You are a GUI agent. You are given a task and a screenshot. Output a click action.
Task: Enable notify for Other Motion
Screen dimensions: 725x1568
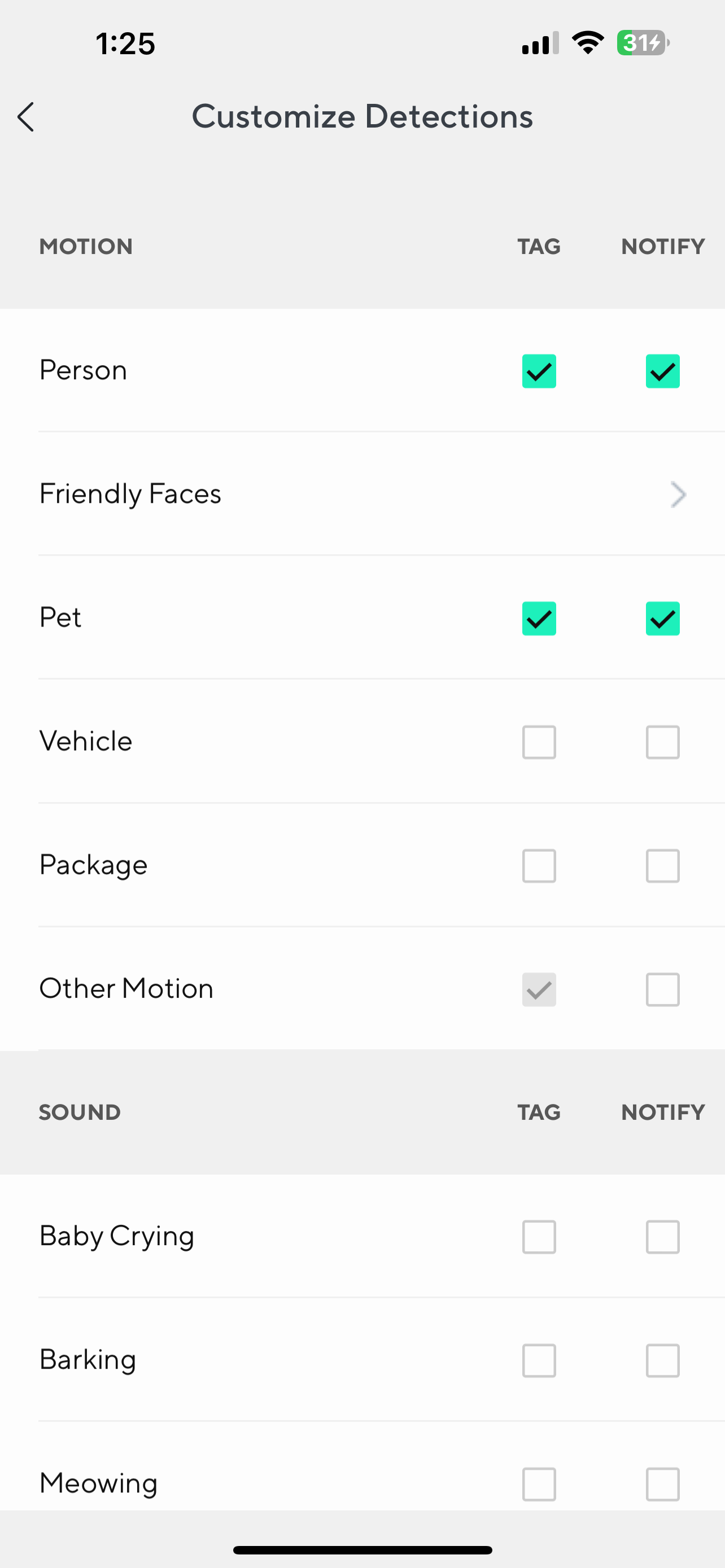[662, 989]
